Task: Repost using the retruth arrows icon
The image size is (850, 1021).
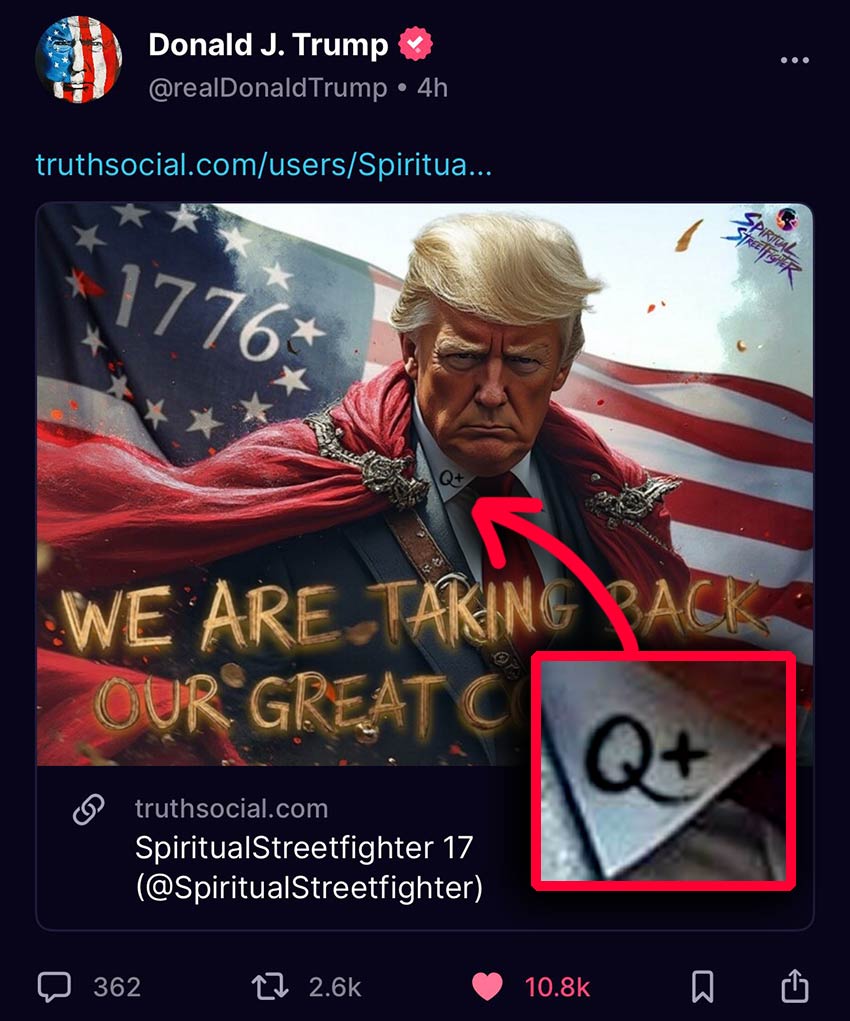Action: tap(270, 987)
